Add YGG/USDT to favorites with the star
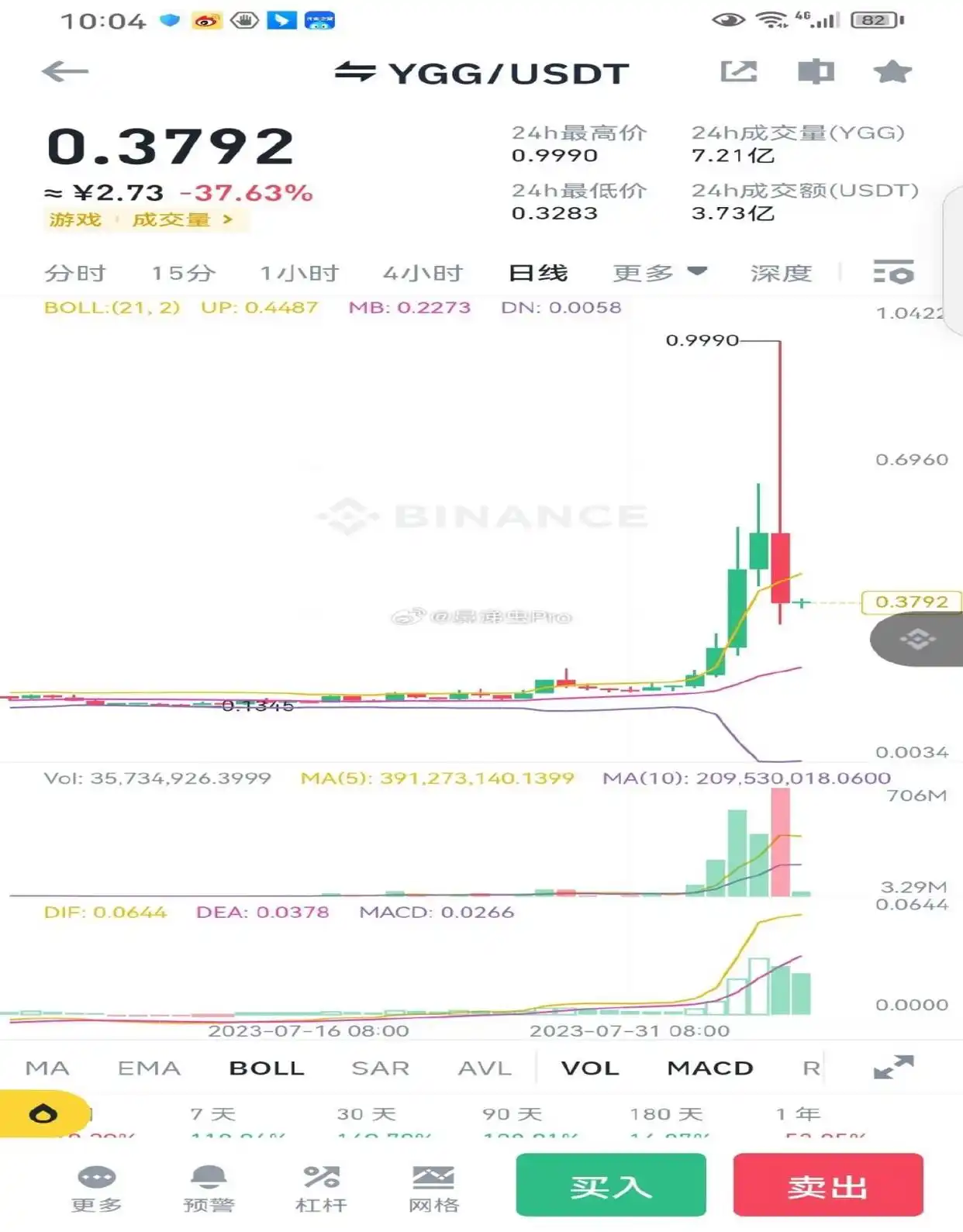 [892, 72]
